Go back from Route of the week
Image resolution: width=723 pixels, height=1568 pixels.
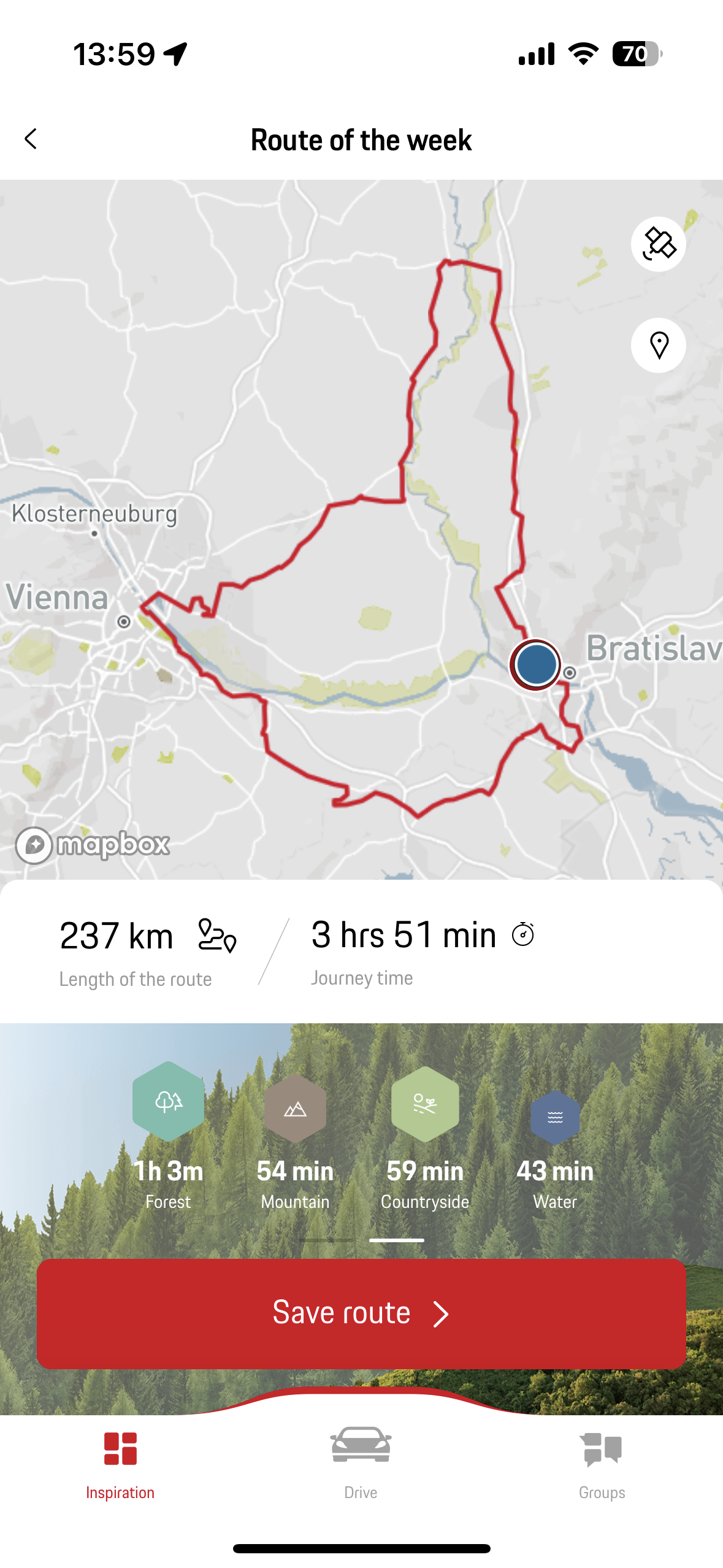point(31,139)
